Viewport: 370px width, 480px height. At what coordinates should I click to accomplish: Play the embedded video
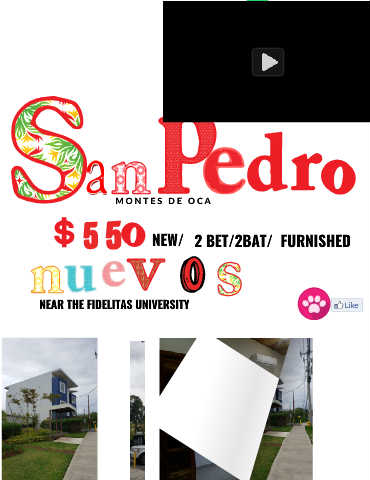268,62
